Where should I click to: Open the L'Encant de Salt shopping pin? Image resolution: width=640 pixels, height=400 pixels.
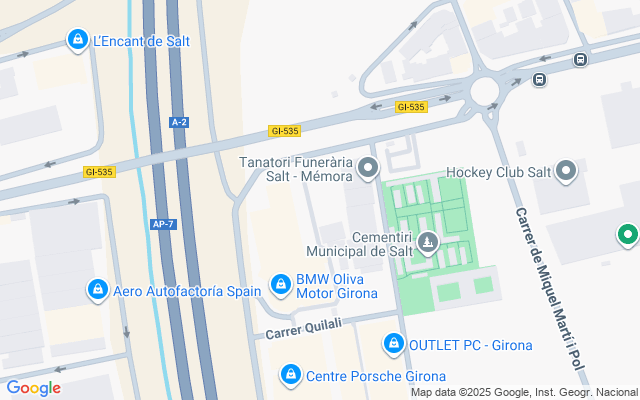pos(78,40)
